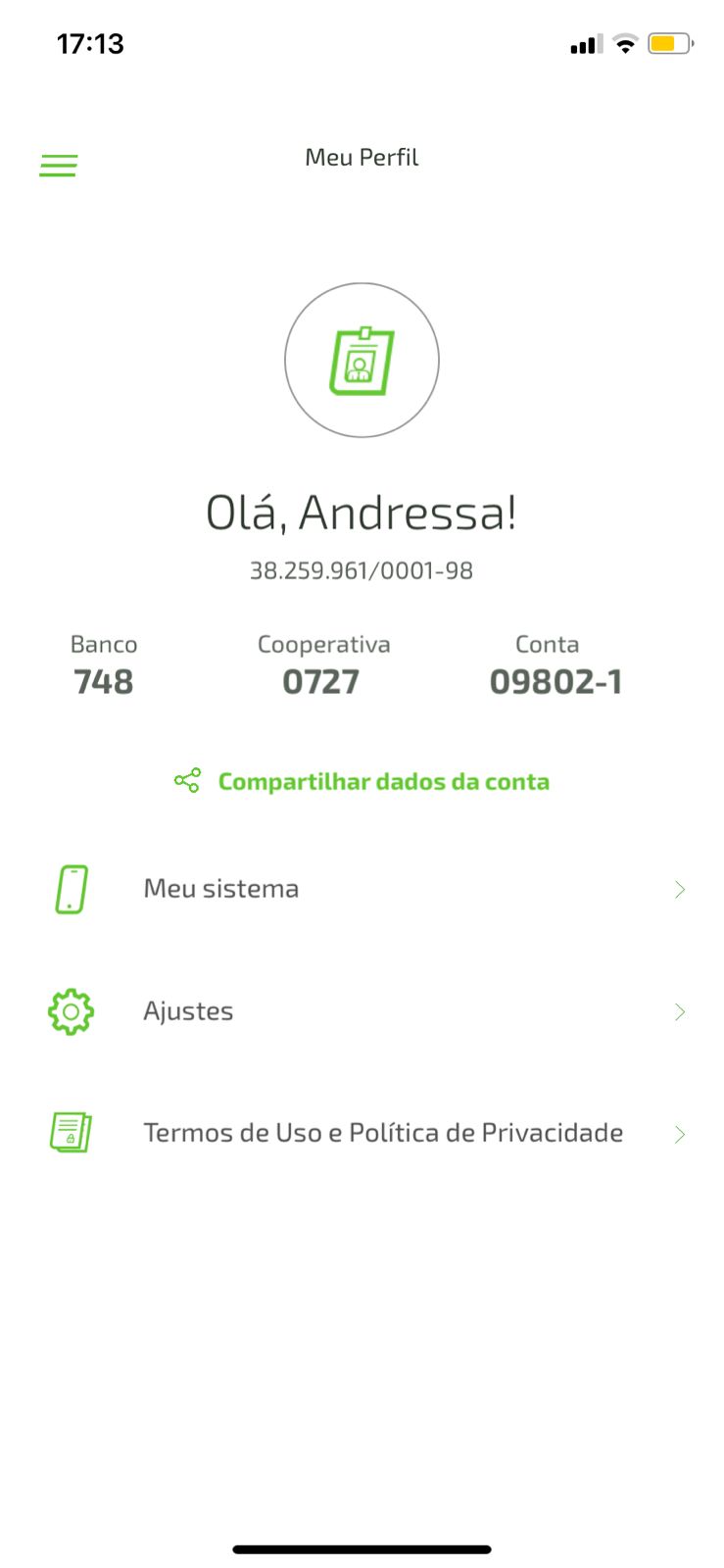Share account data via Compartilhar dados da conta

click(362, 781)
